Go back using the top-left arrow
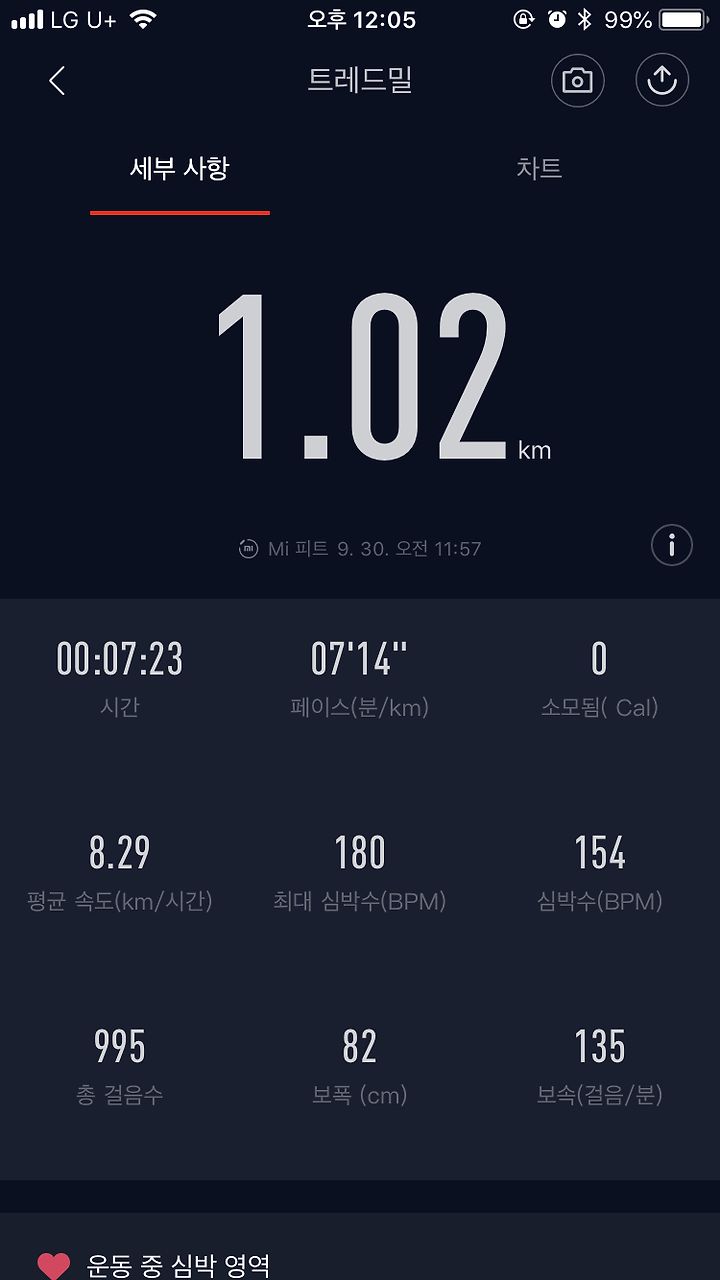The height and width of the screenshot is (1280, 720). tap(57, 81)
